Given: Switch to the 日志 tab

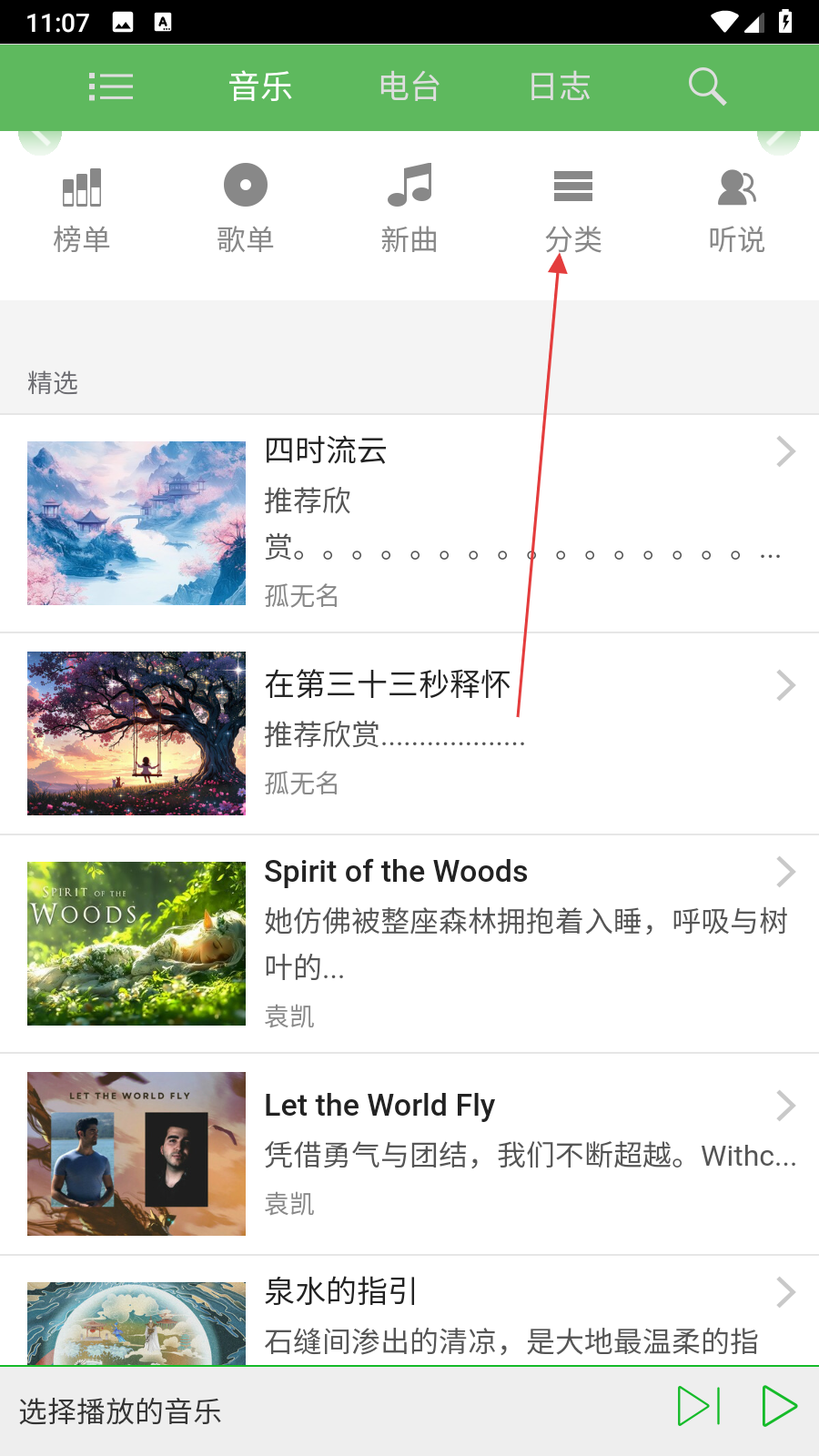Looking at the screenshot, I should point(560,87).
